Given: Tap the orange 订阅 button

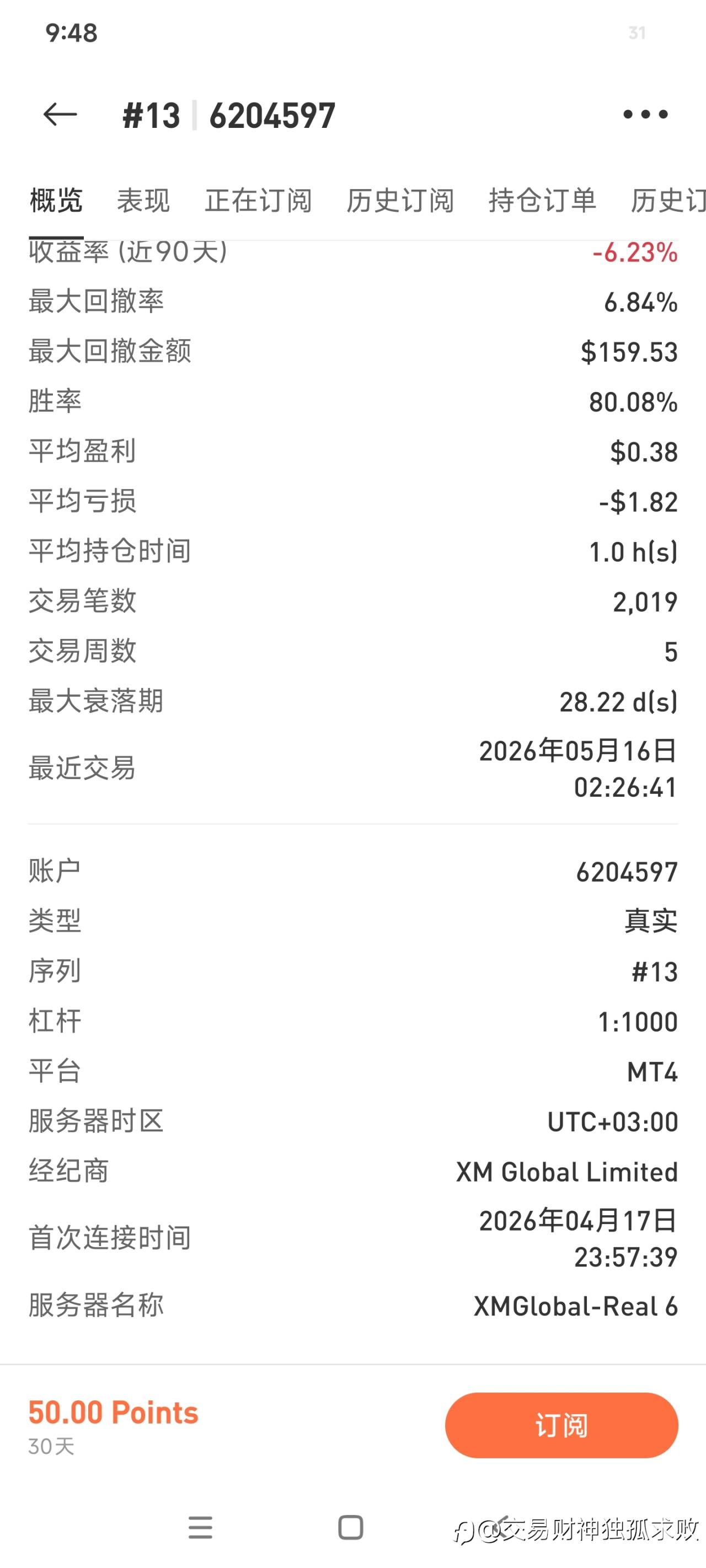Looking at the screenshot, I should pos(561,1425).
